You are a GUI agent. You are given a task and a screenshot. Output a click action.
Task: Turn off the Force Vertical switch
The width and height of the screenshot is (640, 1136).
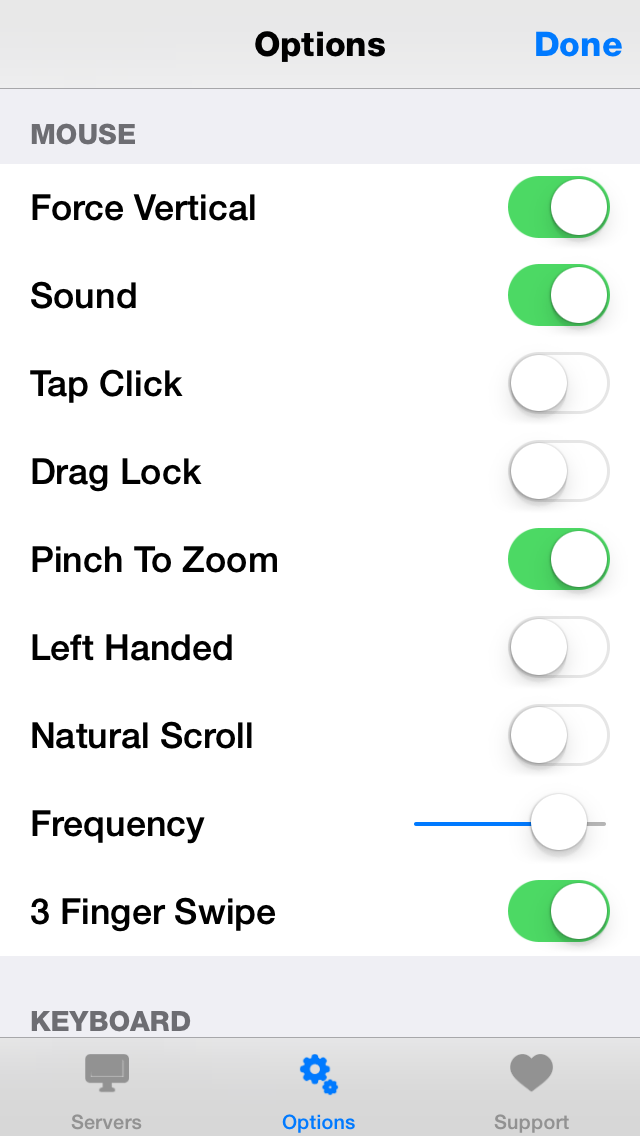pyautogui.click(x=558, y=207)
